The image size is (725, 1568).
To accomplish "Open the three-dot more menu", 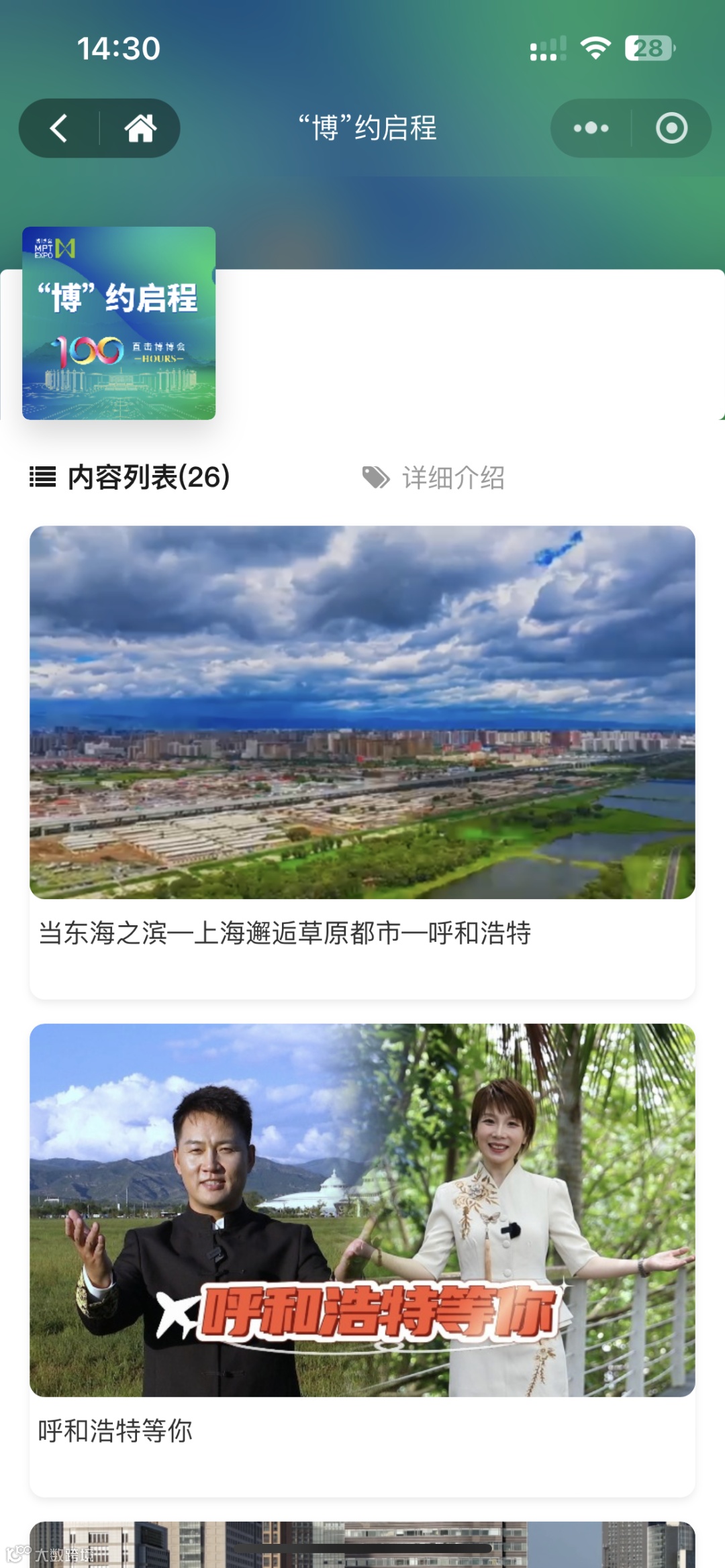I will (591, 128).
